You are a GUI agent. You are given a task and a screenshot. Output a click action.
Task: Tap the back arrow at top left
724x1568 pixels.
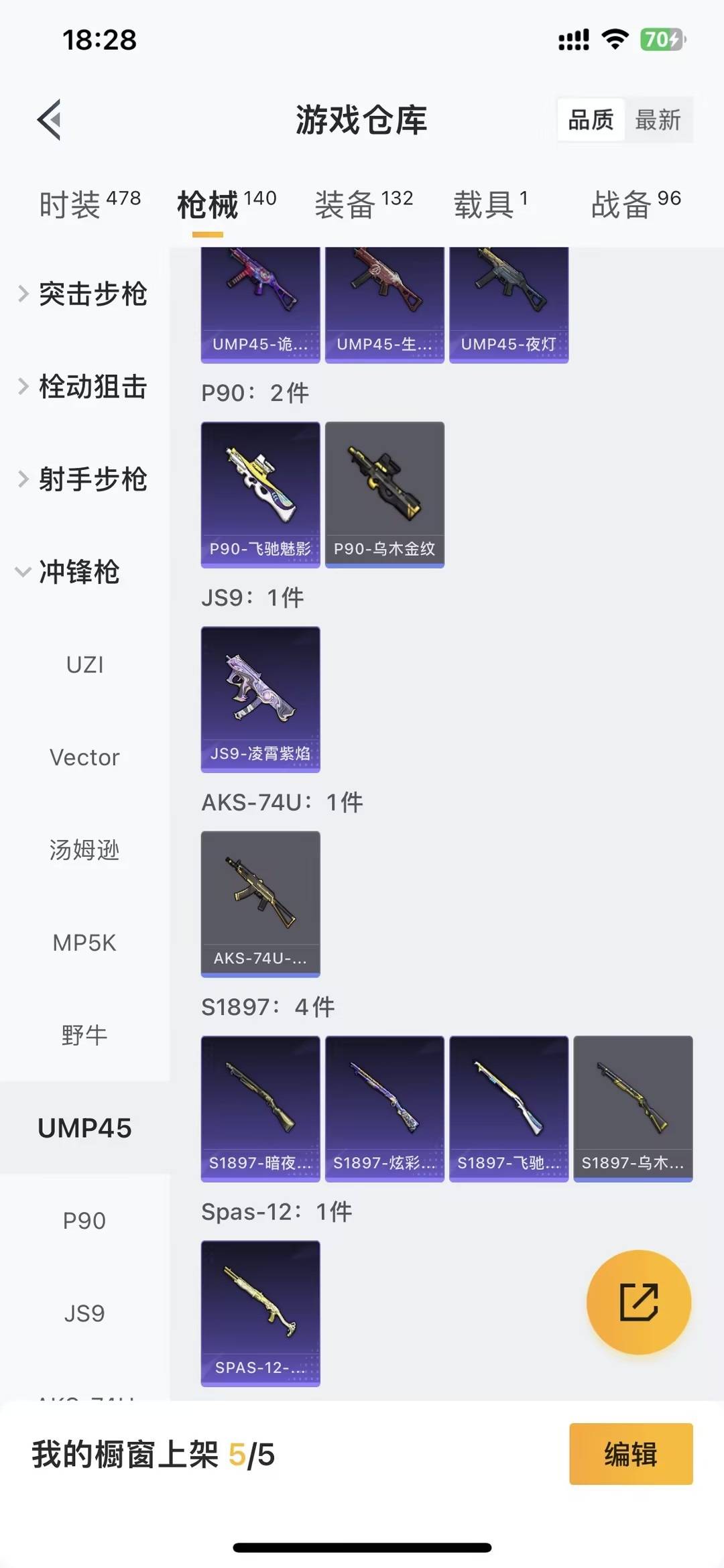click(x=48, y=120)
